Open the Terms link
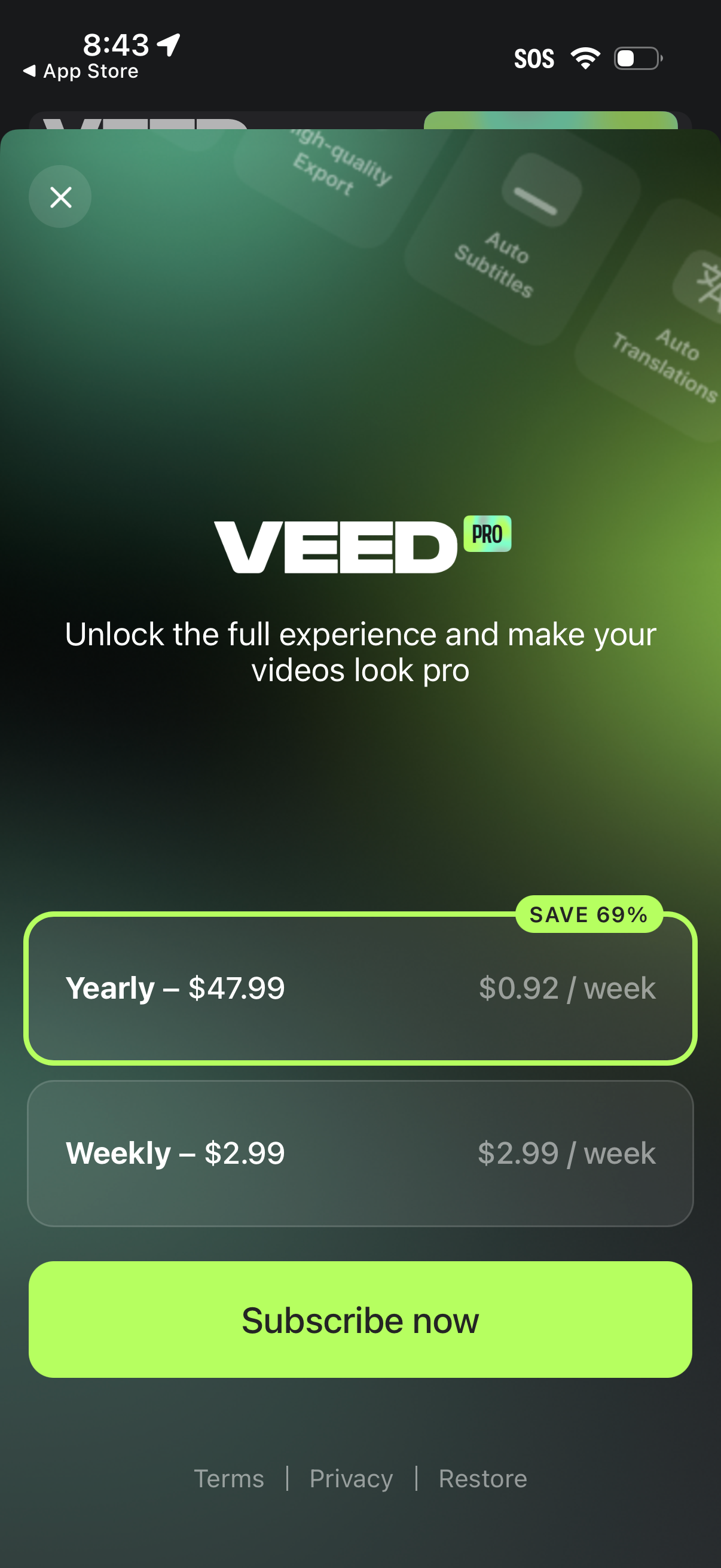The image size is (721, 1568). pyautogui.click(x=229, y=1479)
